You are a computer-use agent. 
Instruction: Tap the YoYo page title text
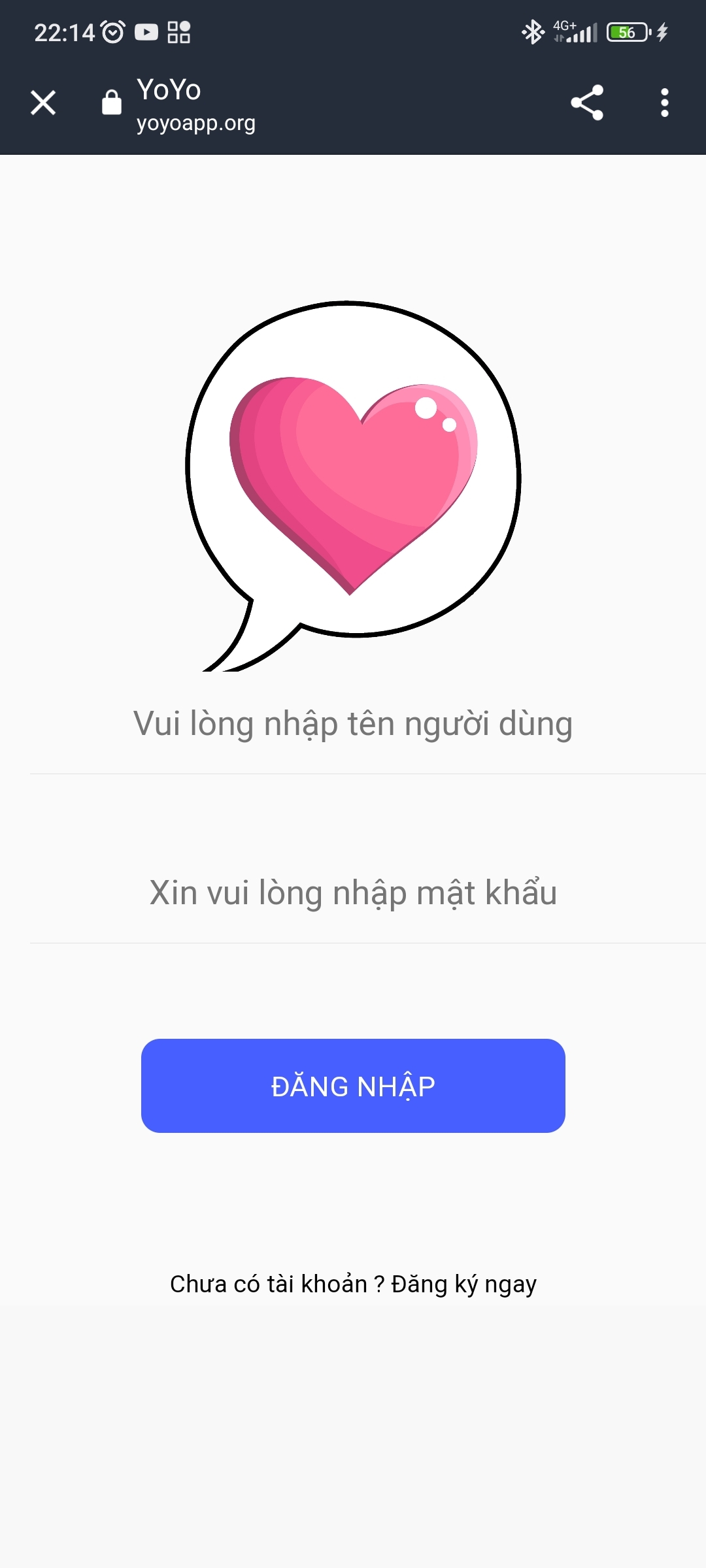tap(169, 90)
